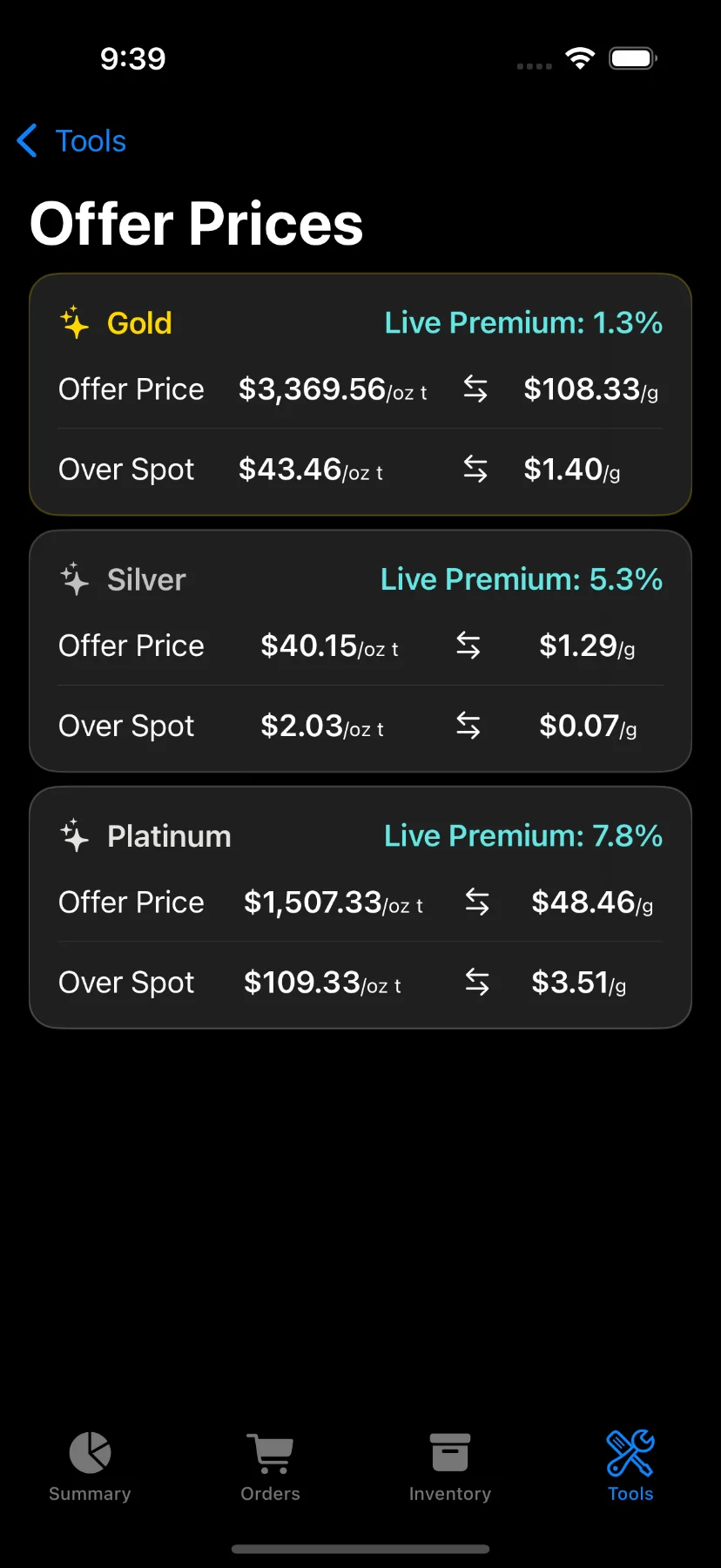The image size is (721, 1568).
Task: Tap the Silver sparkle icon
Action: [75, 578]
